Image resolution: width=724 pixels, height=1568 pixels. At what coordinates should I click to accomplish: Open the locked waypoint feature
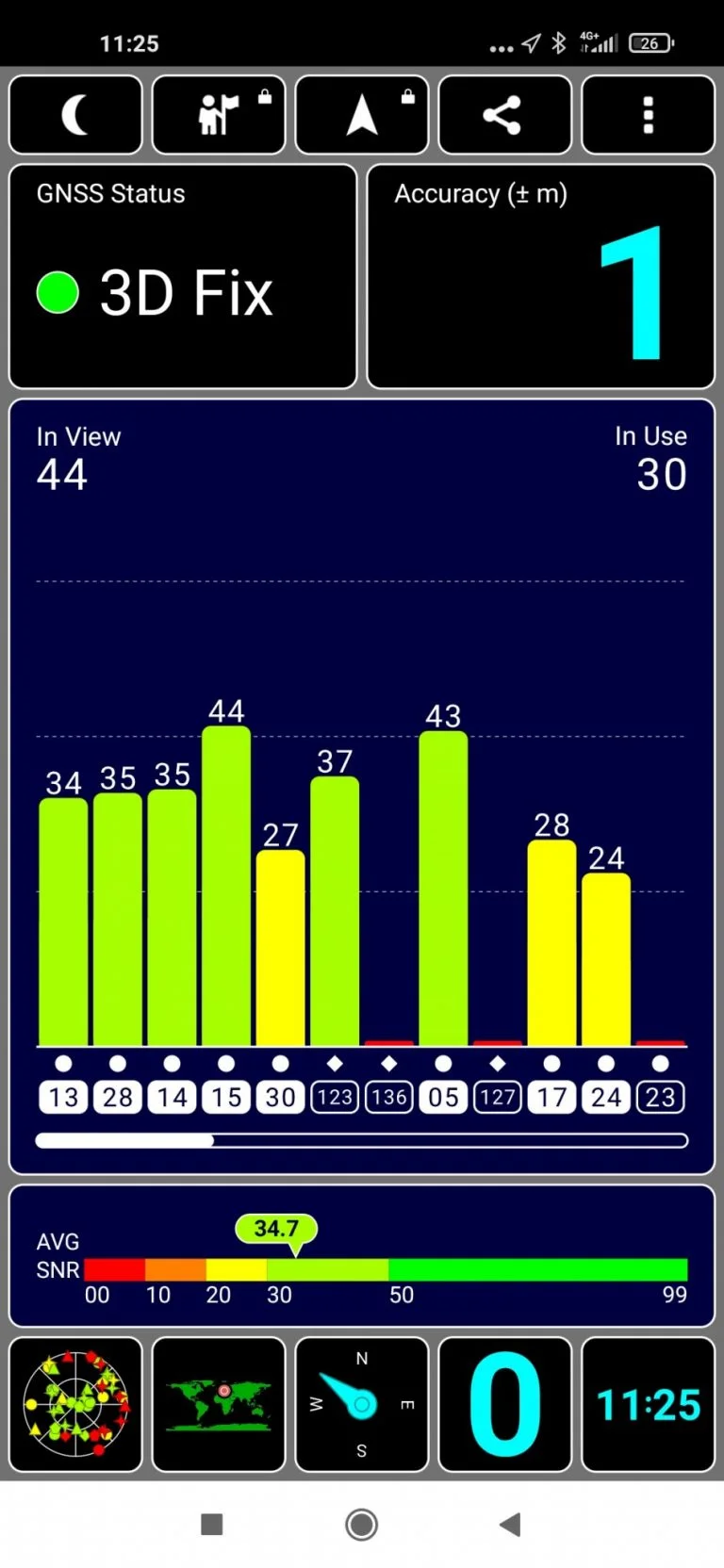219,115
